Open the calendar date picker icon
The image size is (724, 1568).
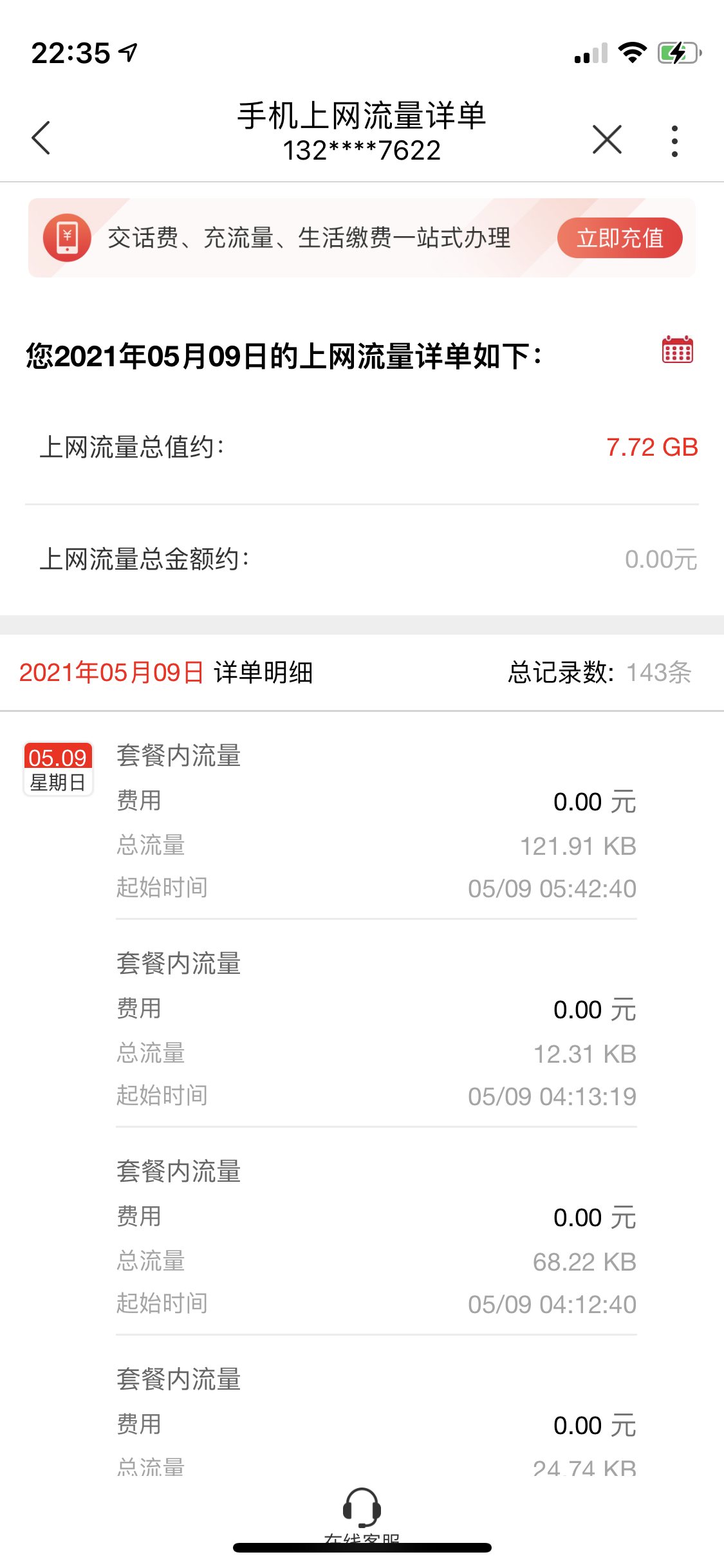pyautogui.click(x=677, y=350)
